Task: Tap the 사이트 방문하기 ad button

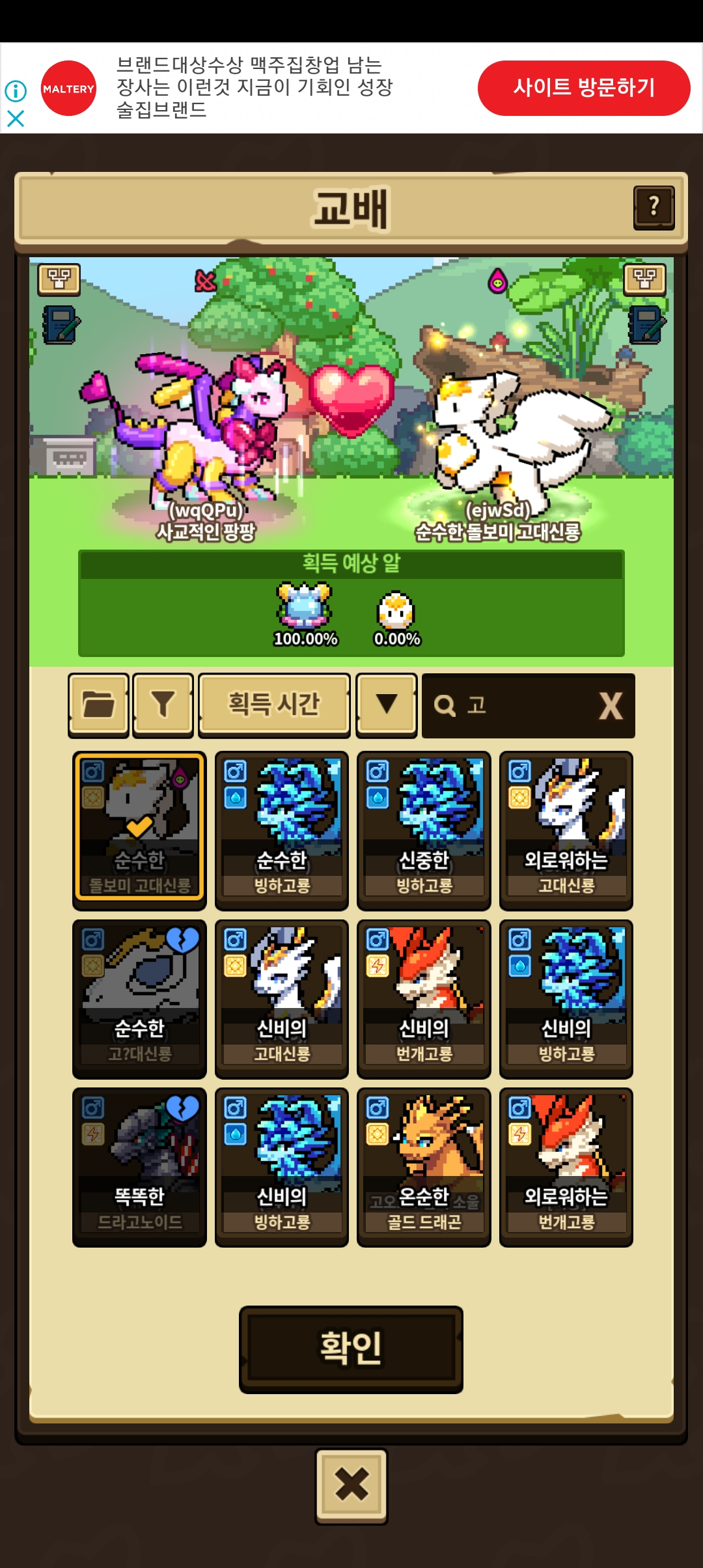Action: point(583,88)
